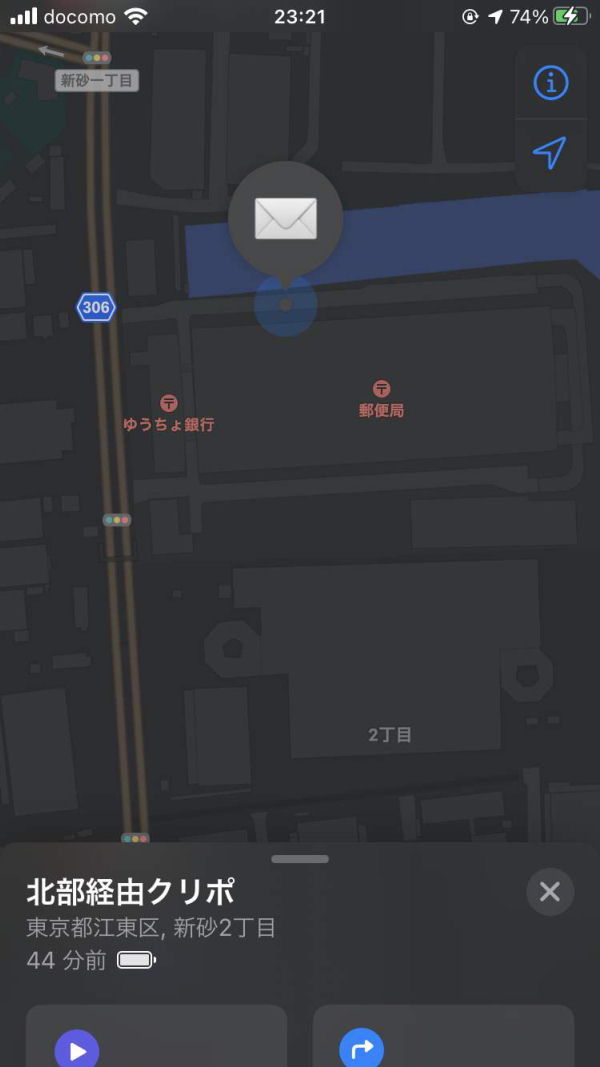Image resolution: width=600 pixels, height=1067 pixels.
Task: Tap the sheet grabber handle
Action: 300,859
